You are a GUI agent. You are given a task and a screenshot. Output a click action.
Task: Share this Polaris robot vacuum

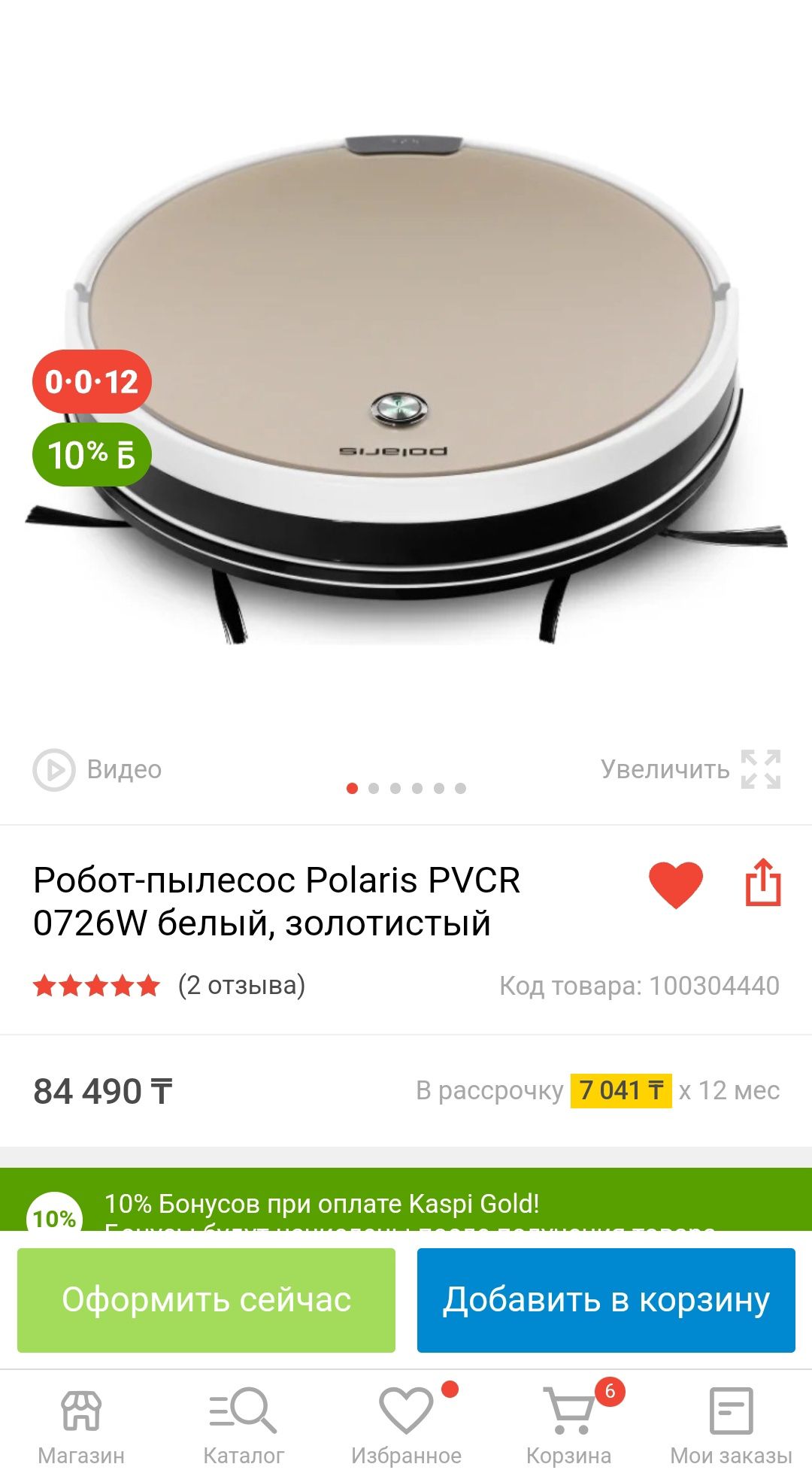click(x=762, y=883)
